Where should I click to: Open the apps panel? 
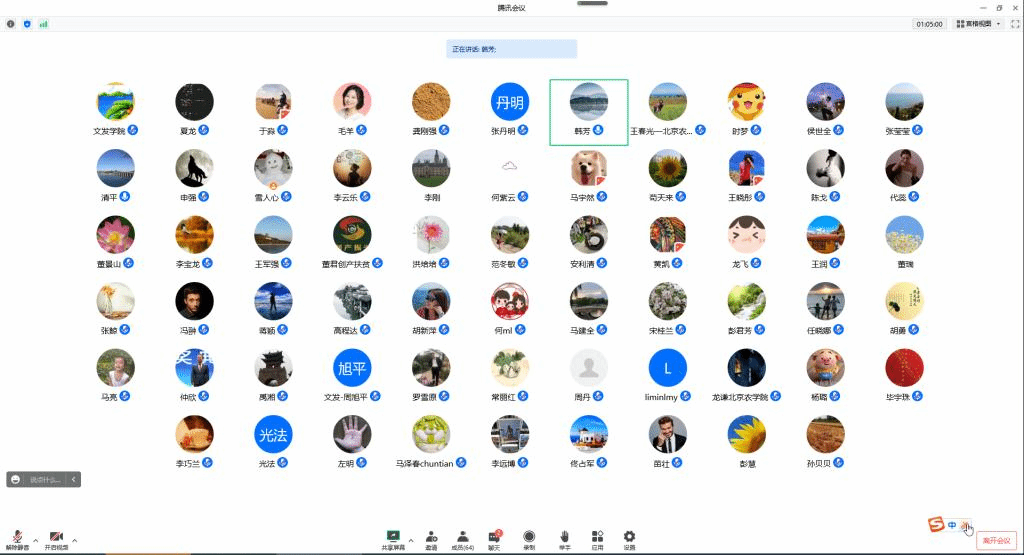tap(597, 539)
